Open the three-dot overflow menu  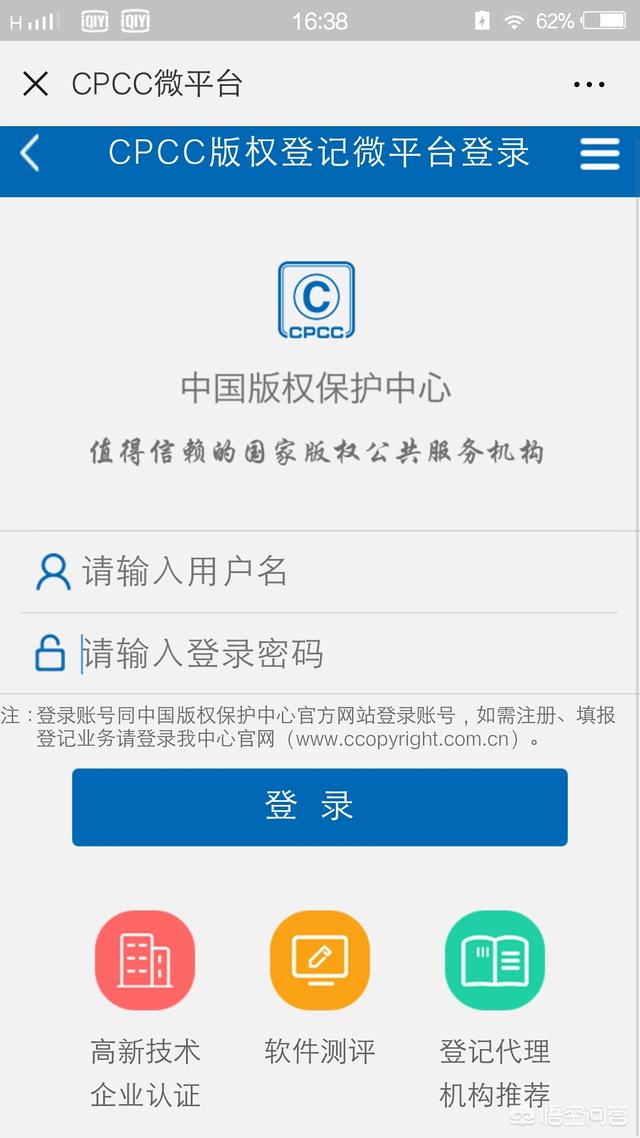click(x=588, y=84)
